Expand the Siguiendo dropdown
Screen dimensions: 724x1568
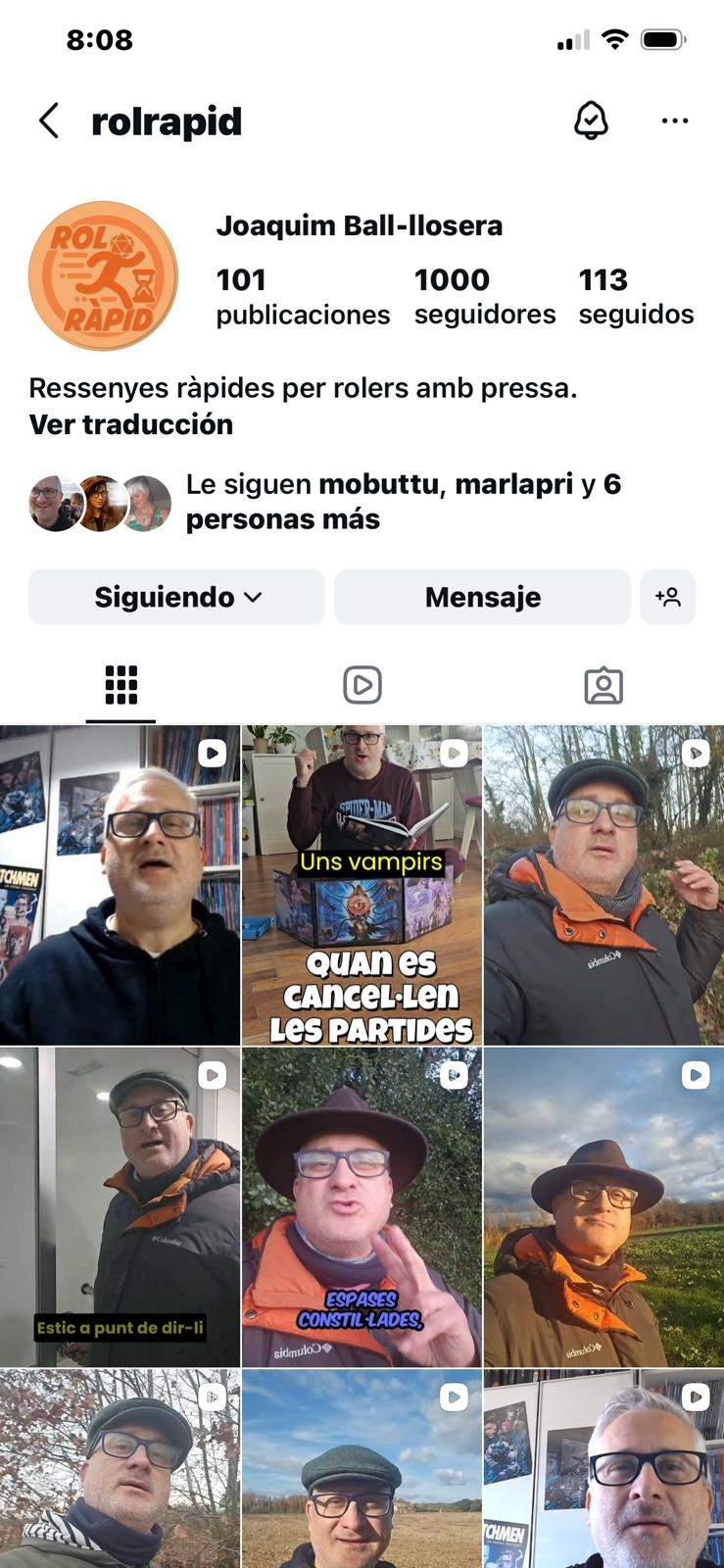pos(176,597)
